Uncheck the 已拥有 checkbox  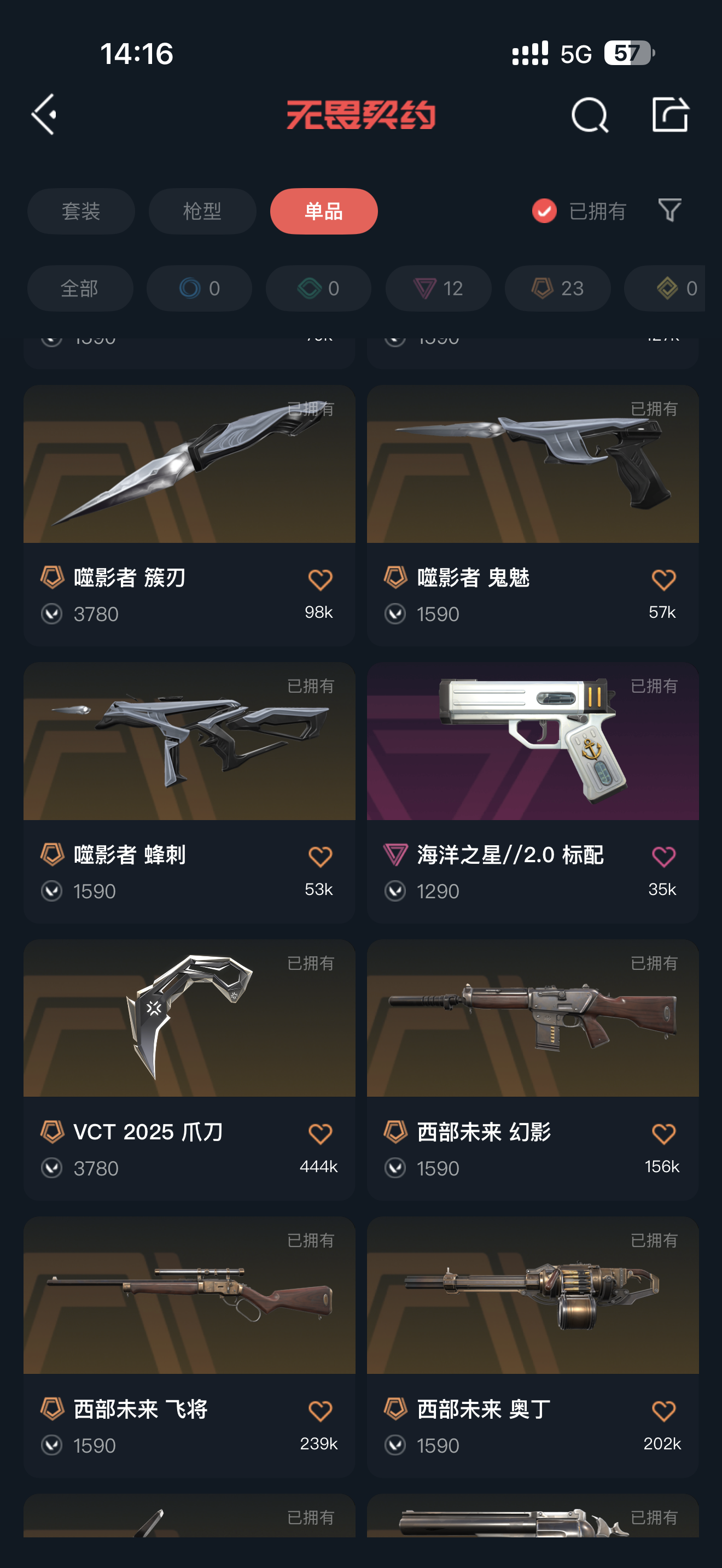544,211
